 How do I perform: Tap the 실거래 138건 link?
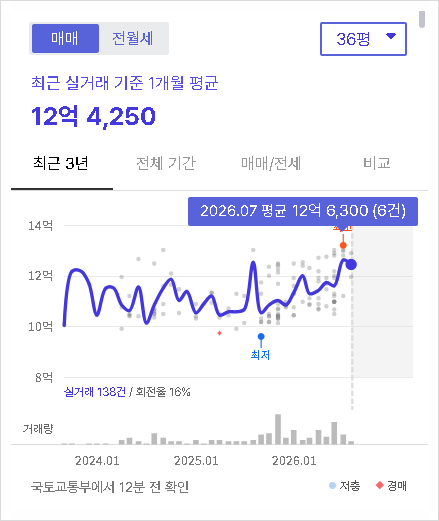click(x=95, y=392)
